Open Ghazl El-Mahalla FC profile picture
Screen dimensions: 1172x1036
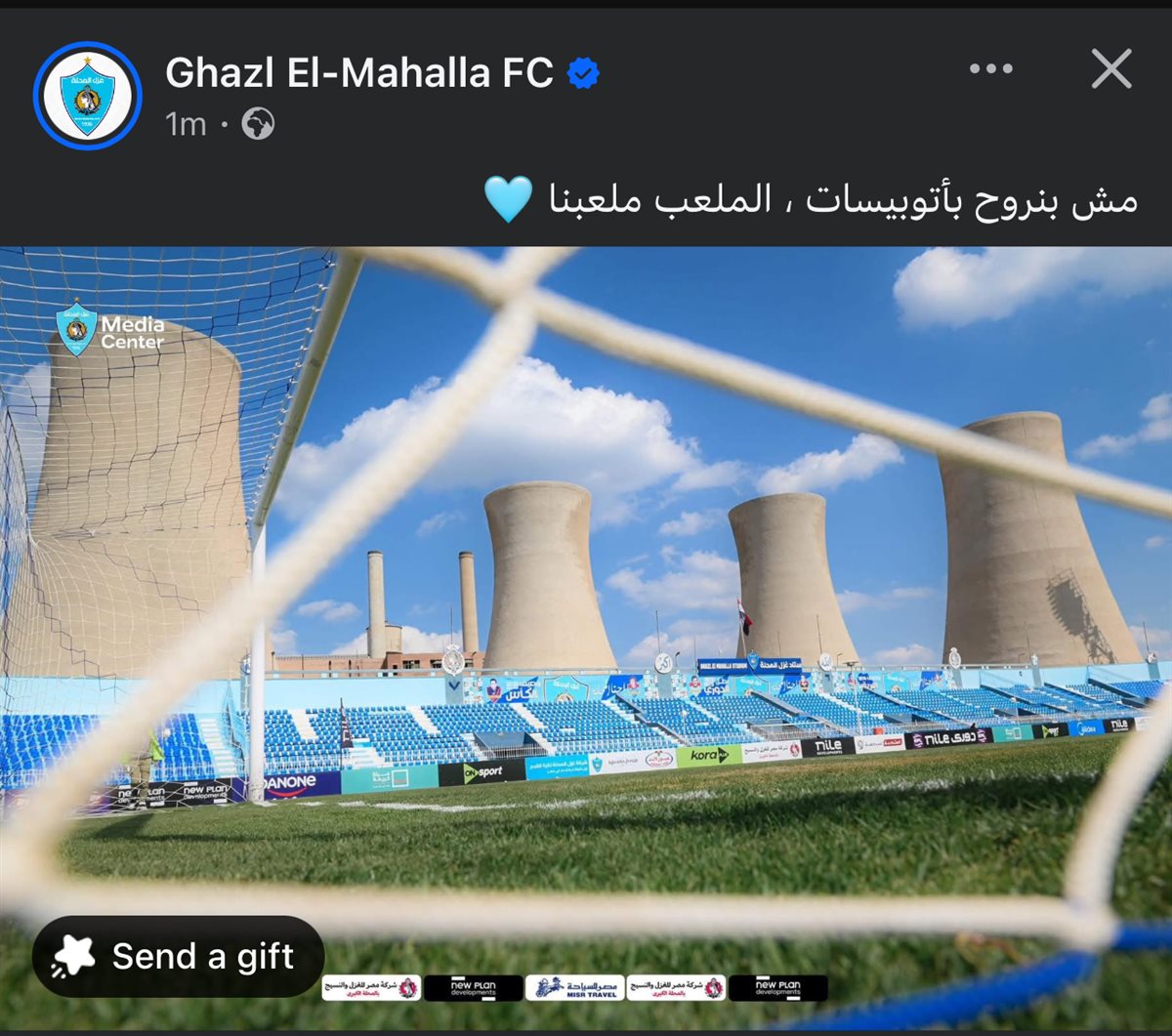[88, 96]
